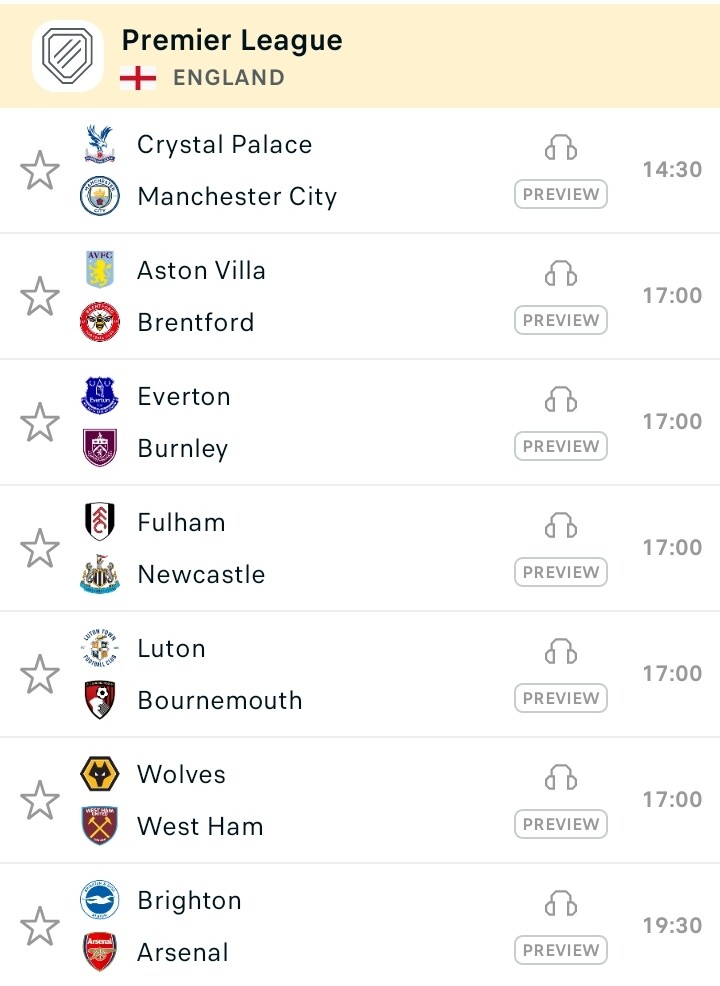This screenshot has width=720, height=986.
Task: Favorite the Everton vs Burnley fixture
Action: pyautogui.click(x=40, y=422)
